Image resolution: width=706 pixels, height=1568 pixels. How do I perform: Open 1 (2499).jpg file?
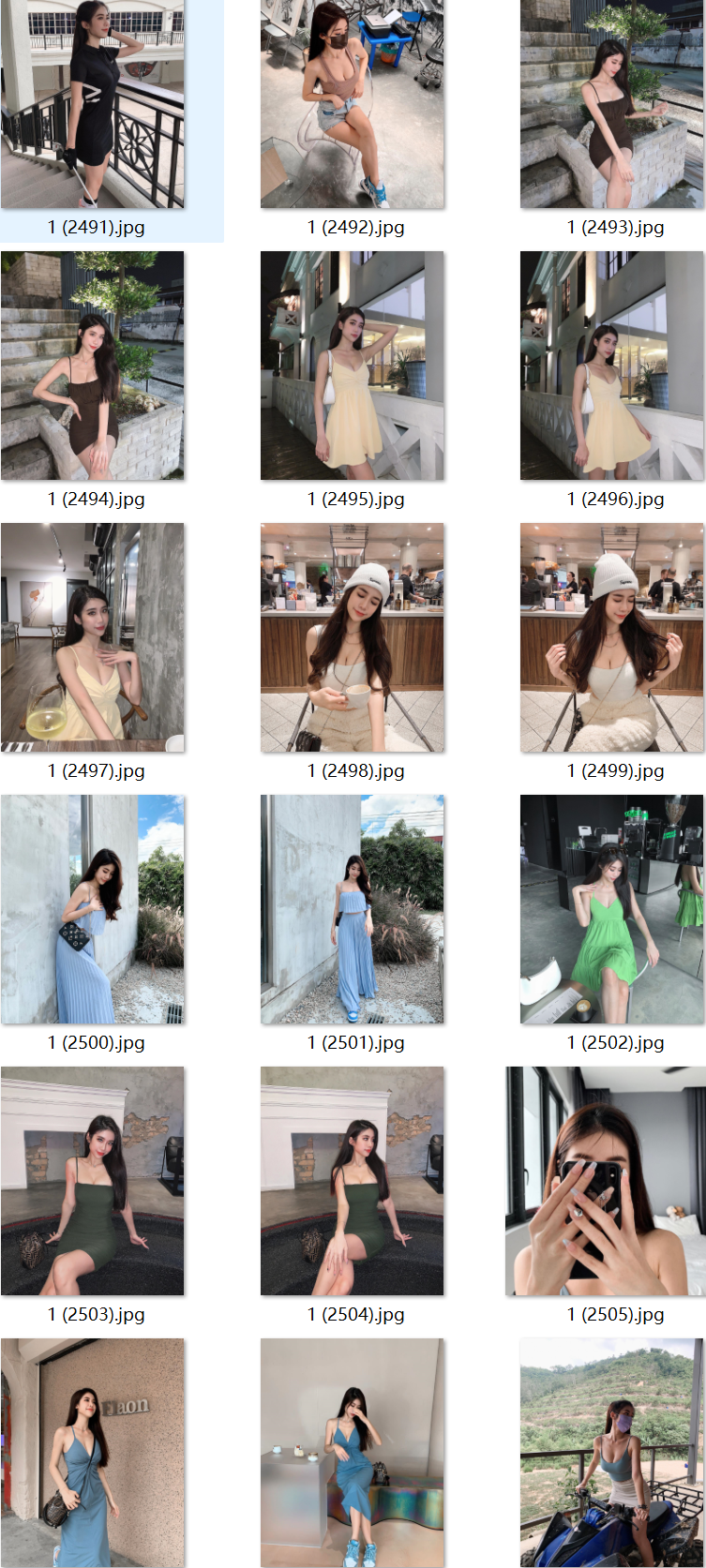pos(611,637)
